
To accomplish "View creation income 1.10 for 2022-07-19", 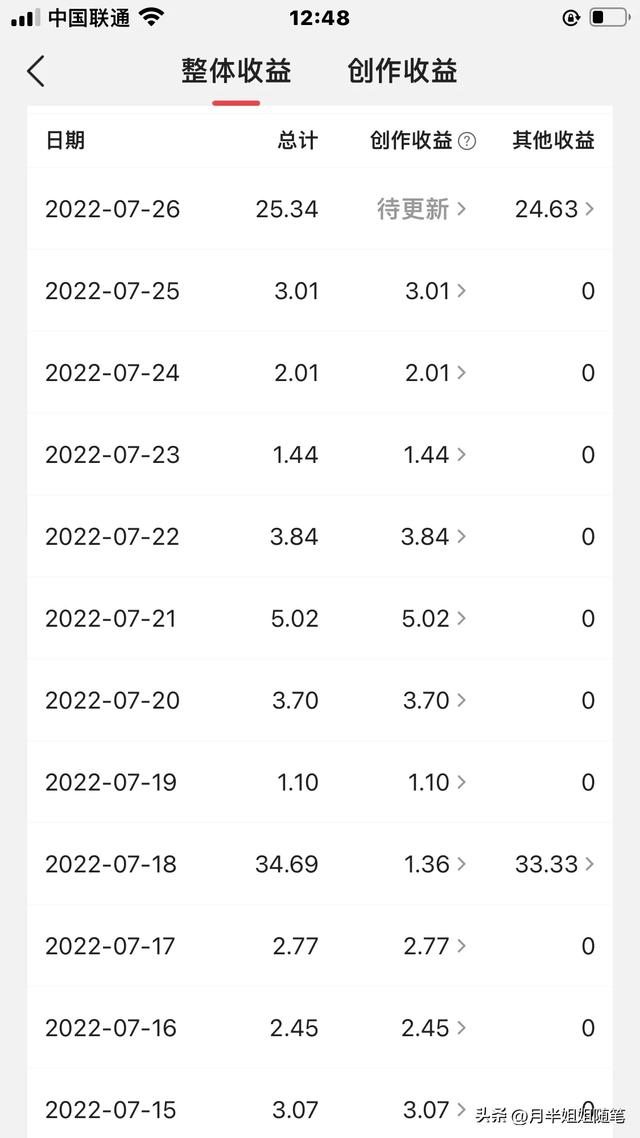I will 437,782.
